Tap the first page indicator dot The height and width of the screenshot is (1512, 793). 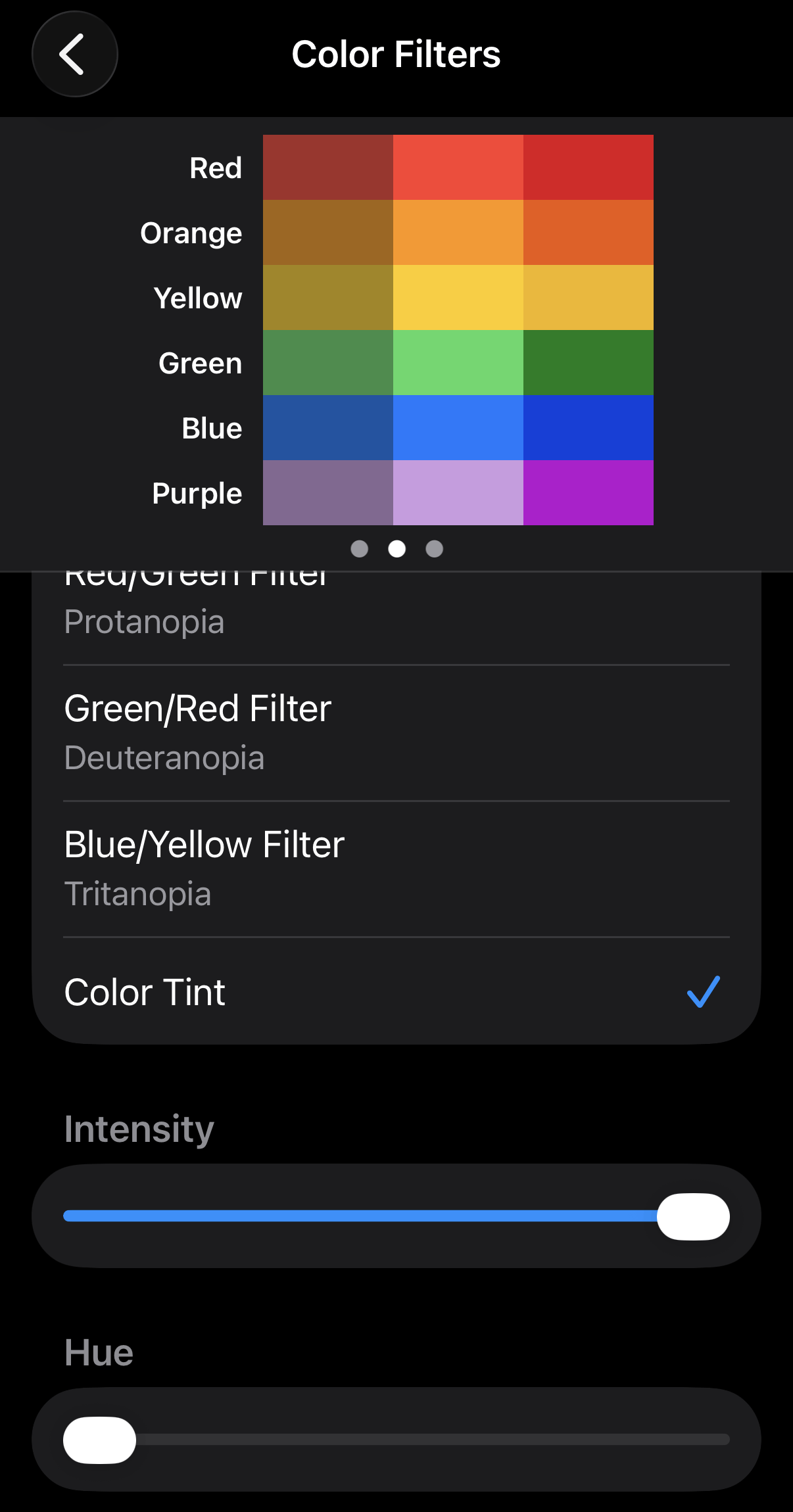click(360, 549)
